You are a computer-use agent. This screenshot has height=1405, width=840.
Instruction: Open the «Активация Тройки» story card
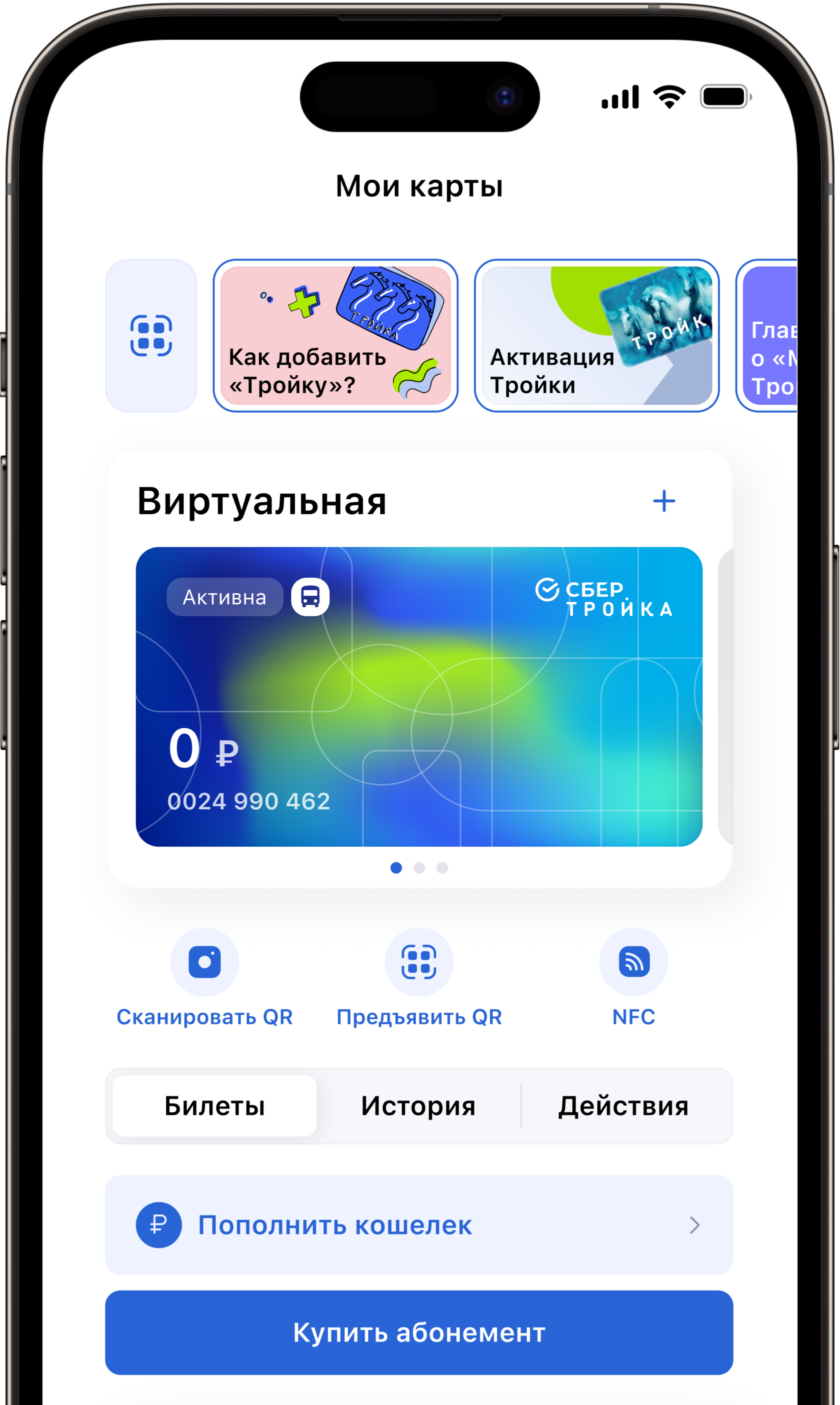(x=596, y=336)
